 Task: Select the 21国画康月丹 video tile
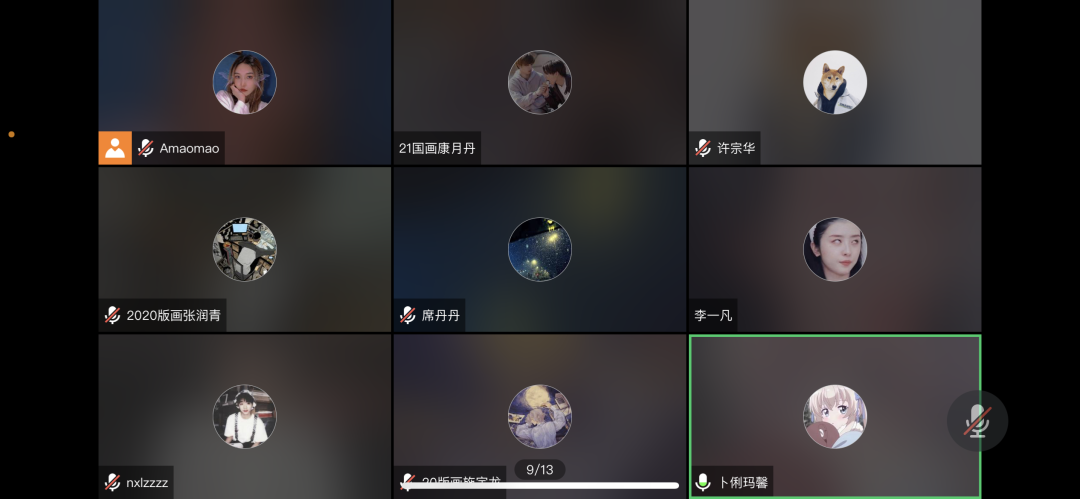pyautogui.click(x=540, y=82)
